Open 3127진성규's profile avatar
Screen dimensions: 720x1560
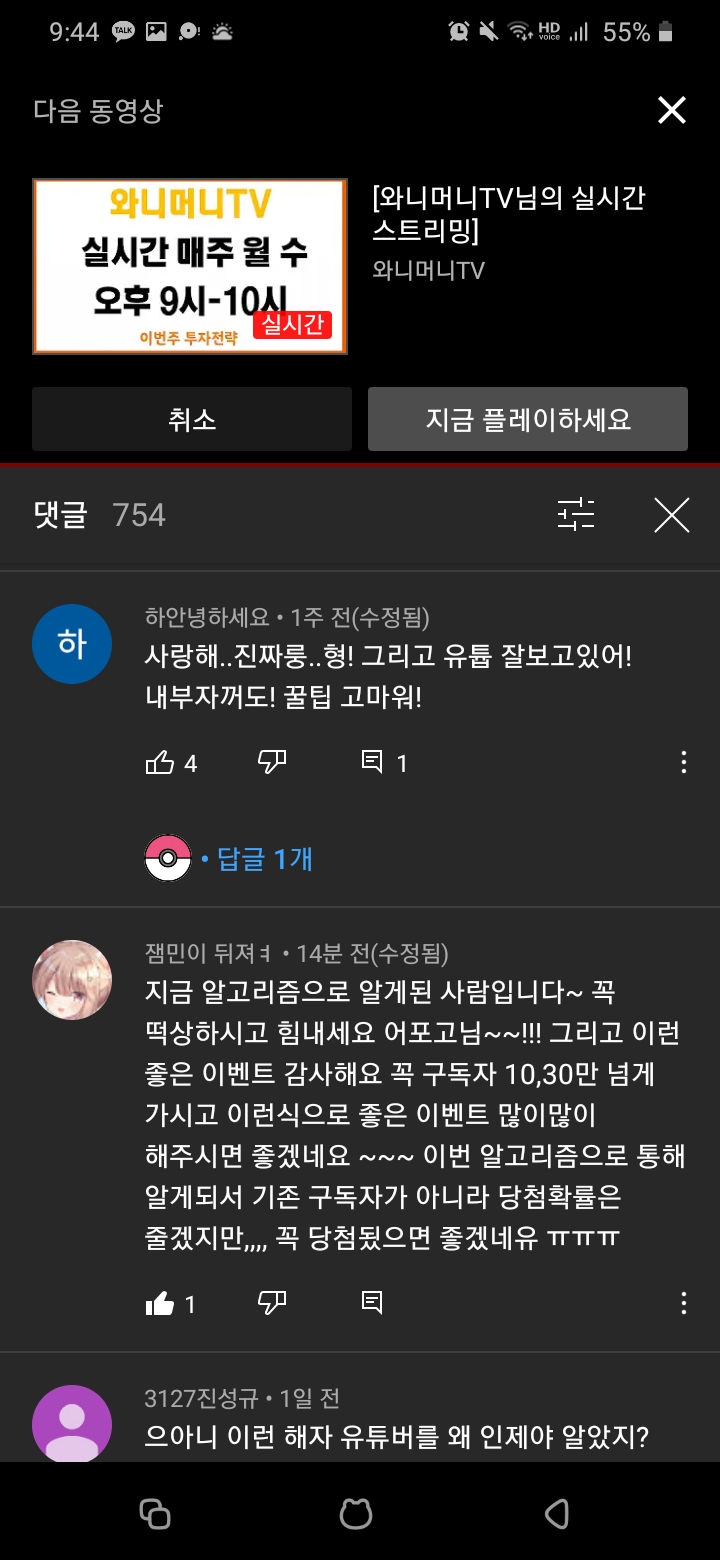click(x=72, y=1423)
